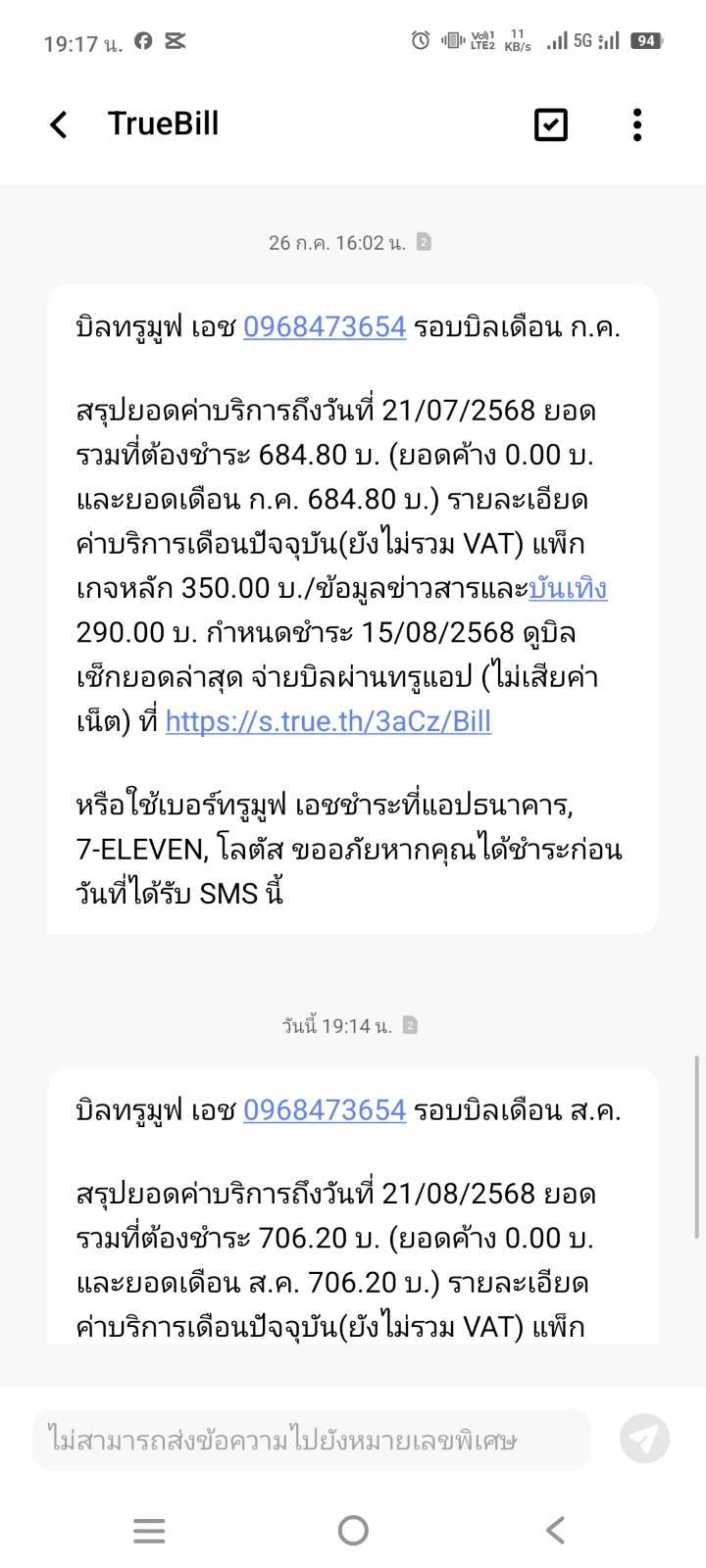Open the บันเทิง link in the July bill

568,588
